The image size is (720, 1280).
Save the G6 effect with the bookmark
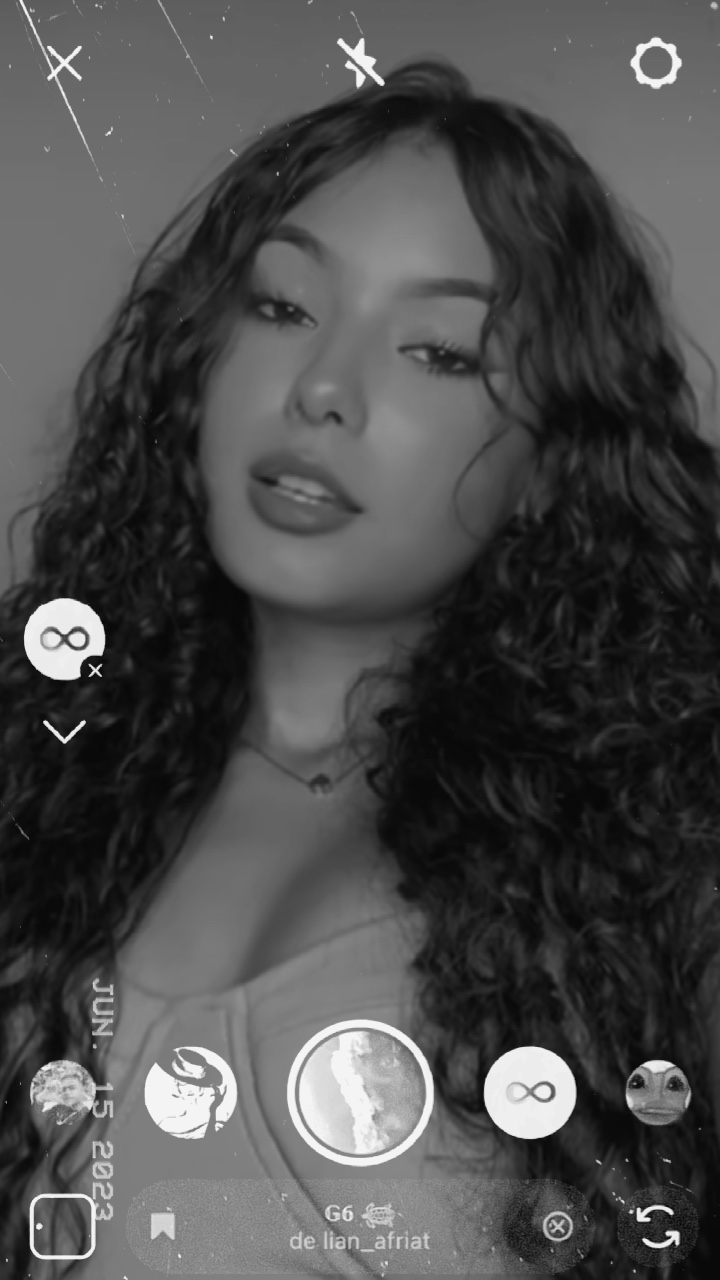coord(162,1226)
